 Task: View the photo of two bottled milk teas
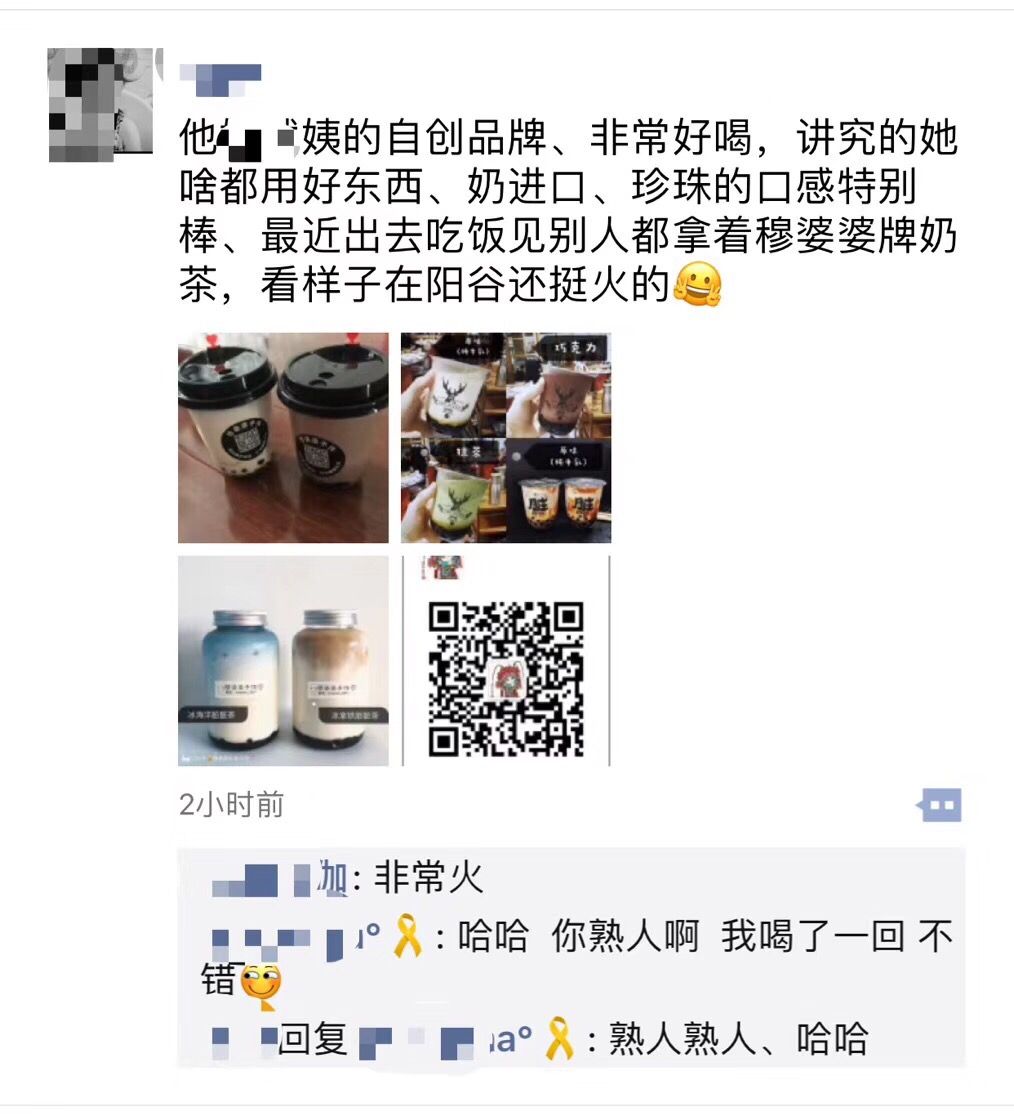[283, 661]
